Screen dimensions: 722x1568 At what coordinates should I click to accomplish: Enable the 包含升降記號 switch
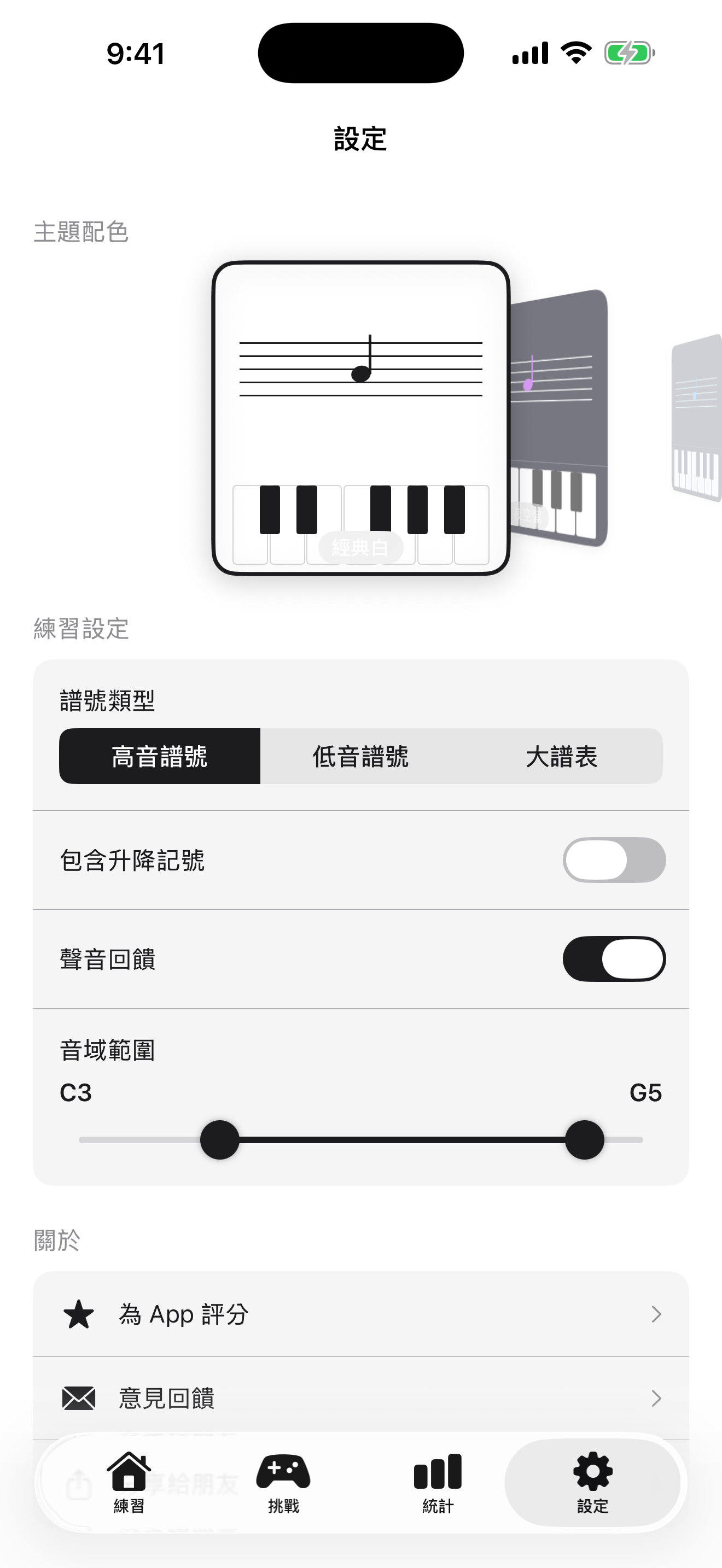click(614, 858)
